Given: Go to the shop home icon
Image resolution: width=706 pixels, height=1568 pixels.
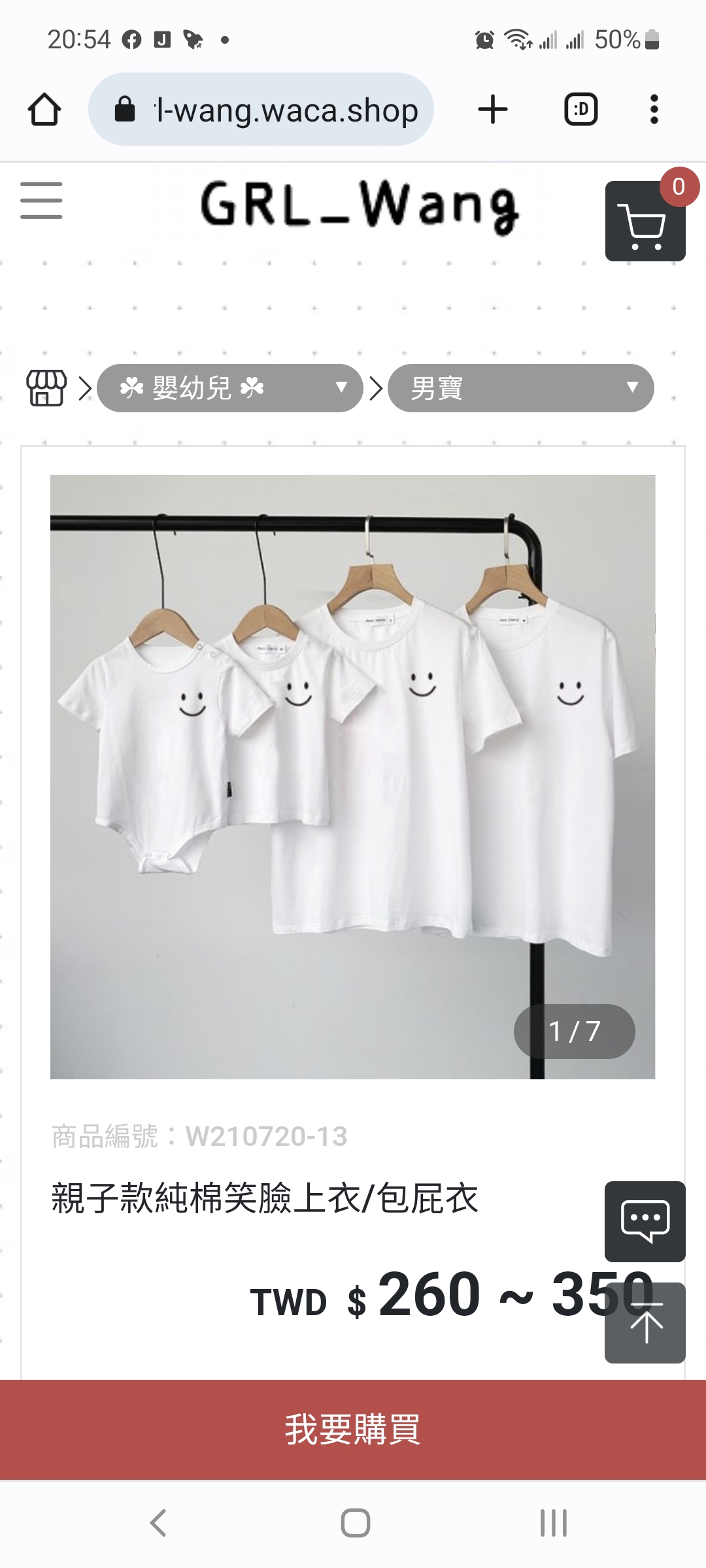Looking at the screenshot, I should click(x=46, y=388).
